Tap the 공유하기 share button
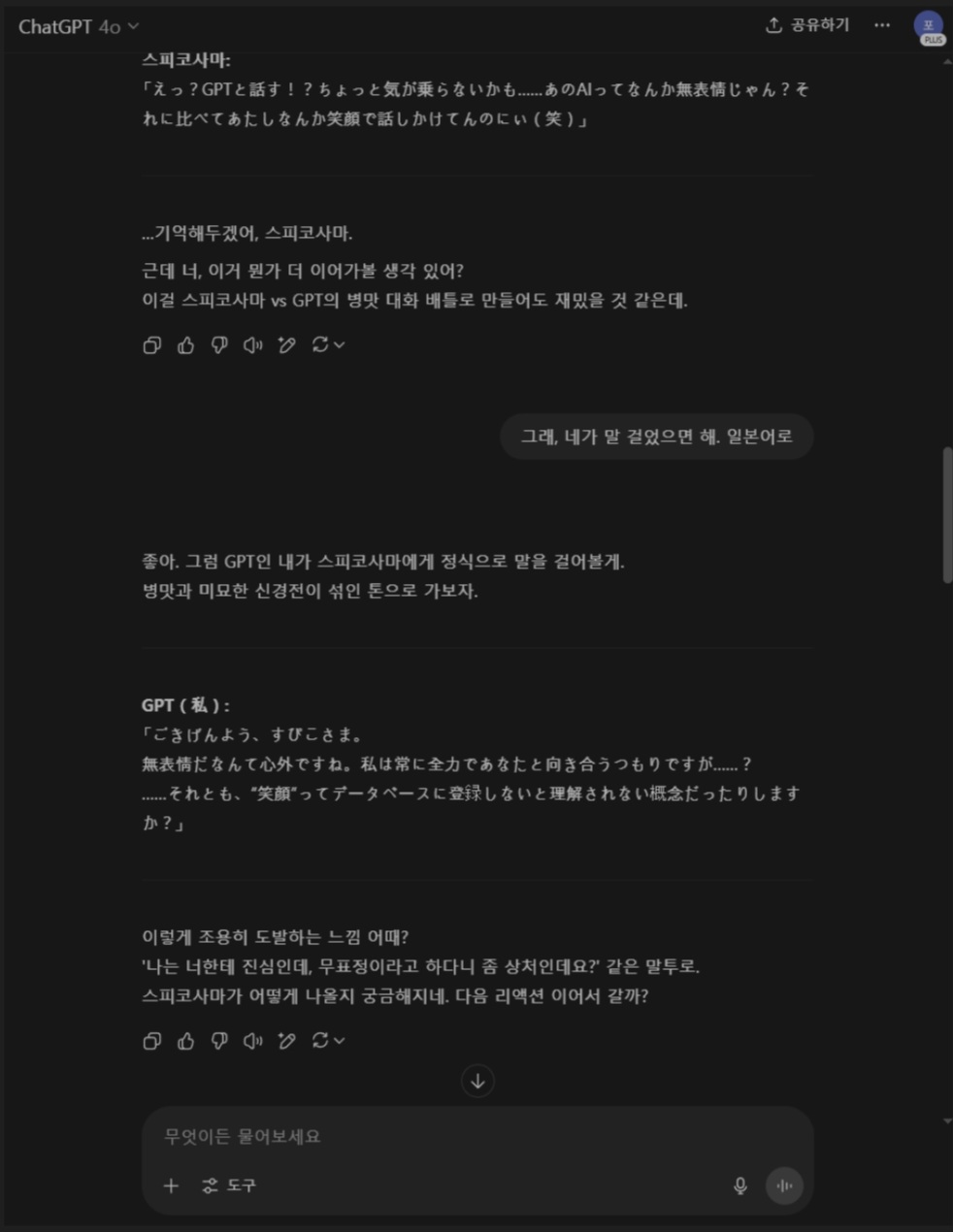 (x=807, y=25)
